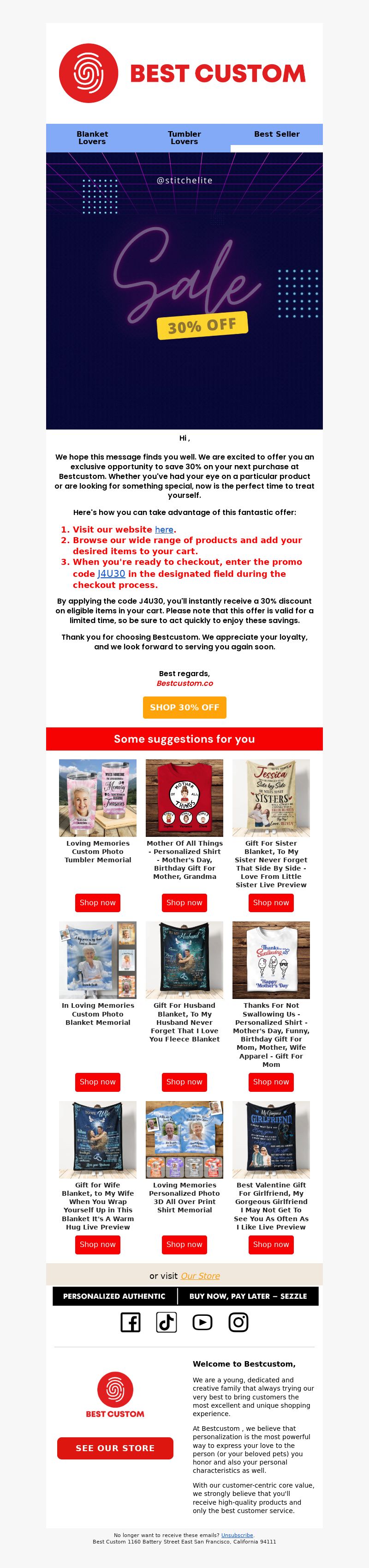The width and height of the screenshot is (369, 1568).
Task: Shop now for Best Valentine Gift Girlfriend blanket
Action: coord(271,1245)
